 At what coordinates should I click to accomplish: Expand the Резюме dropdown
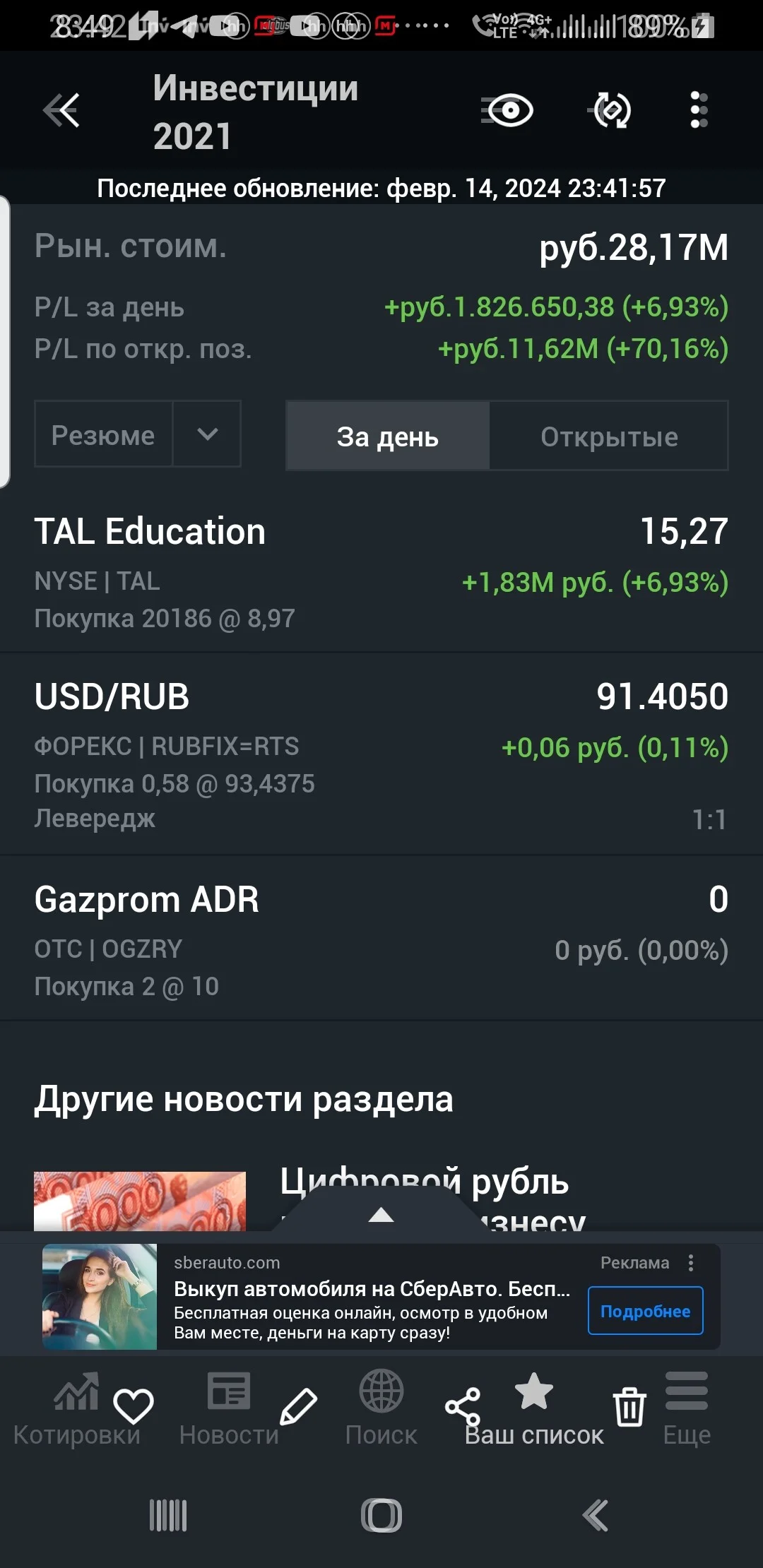point(208,434)
